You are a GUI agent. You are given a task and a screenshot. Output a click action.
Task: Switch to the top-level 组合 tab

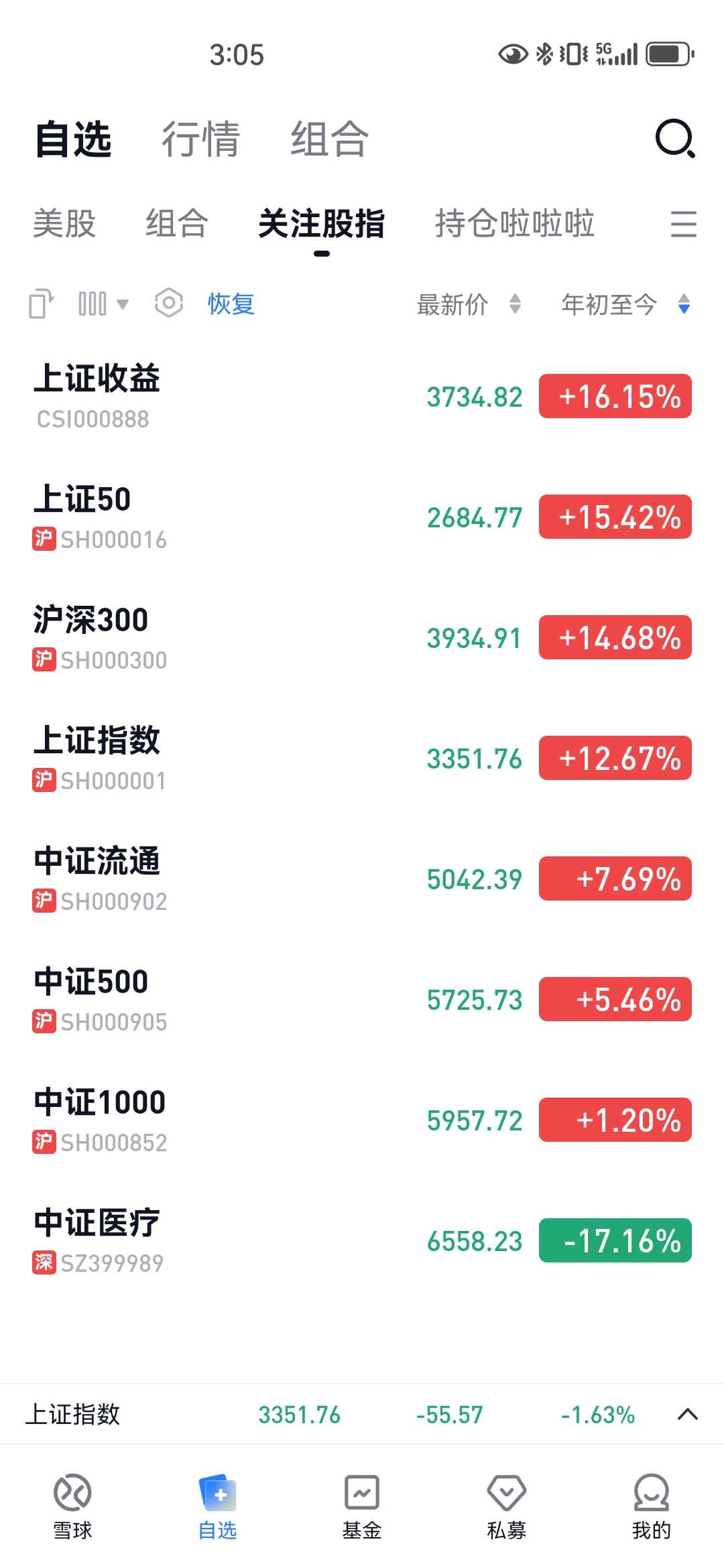click(329, 139)
